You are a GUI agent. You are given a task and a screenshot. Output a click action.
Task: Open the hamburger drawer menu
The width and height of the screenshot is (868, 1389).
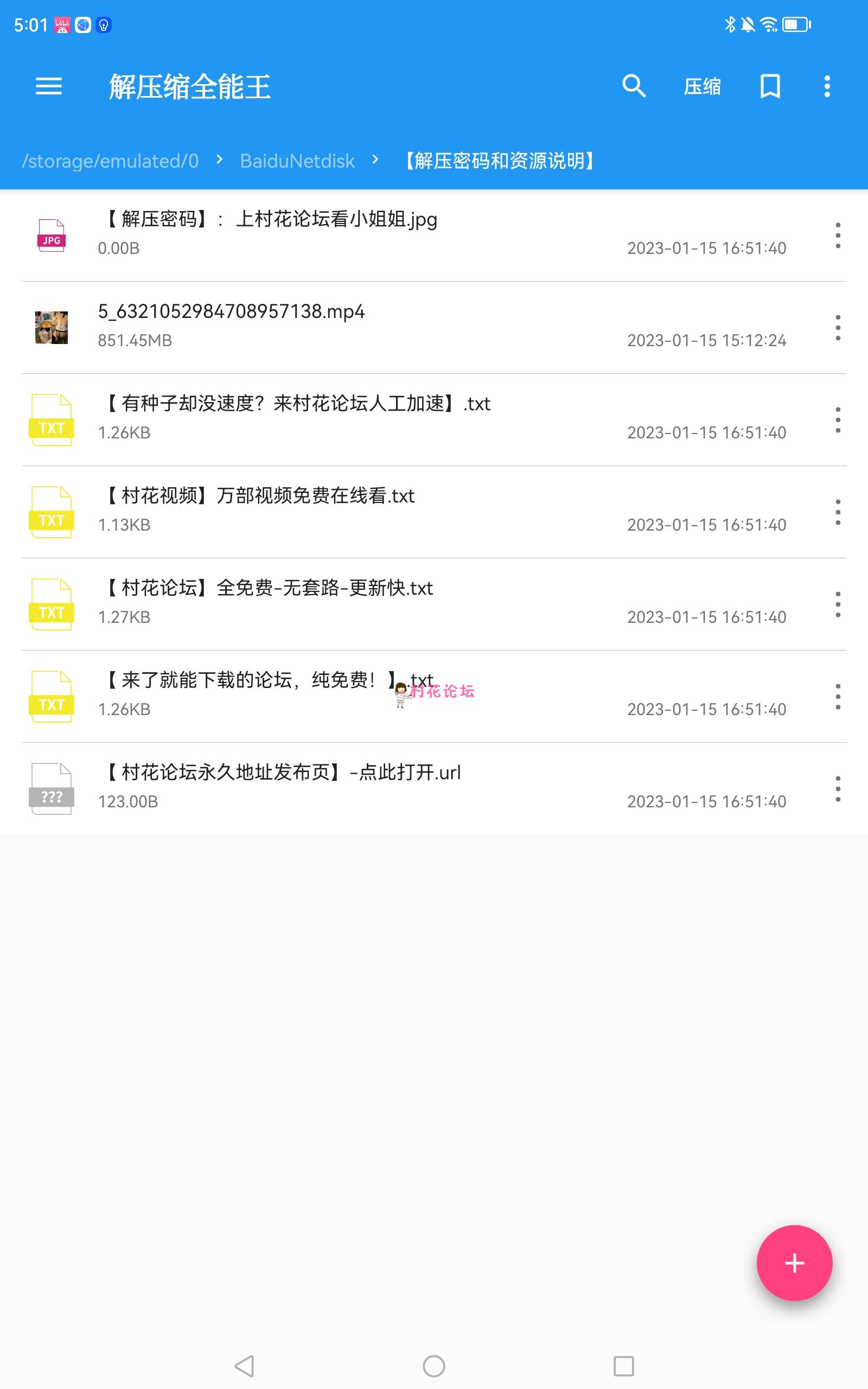click(49, 87)
